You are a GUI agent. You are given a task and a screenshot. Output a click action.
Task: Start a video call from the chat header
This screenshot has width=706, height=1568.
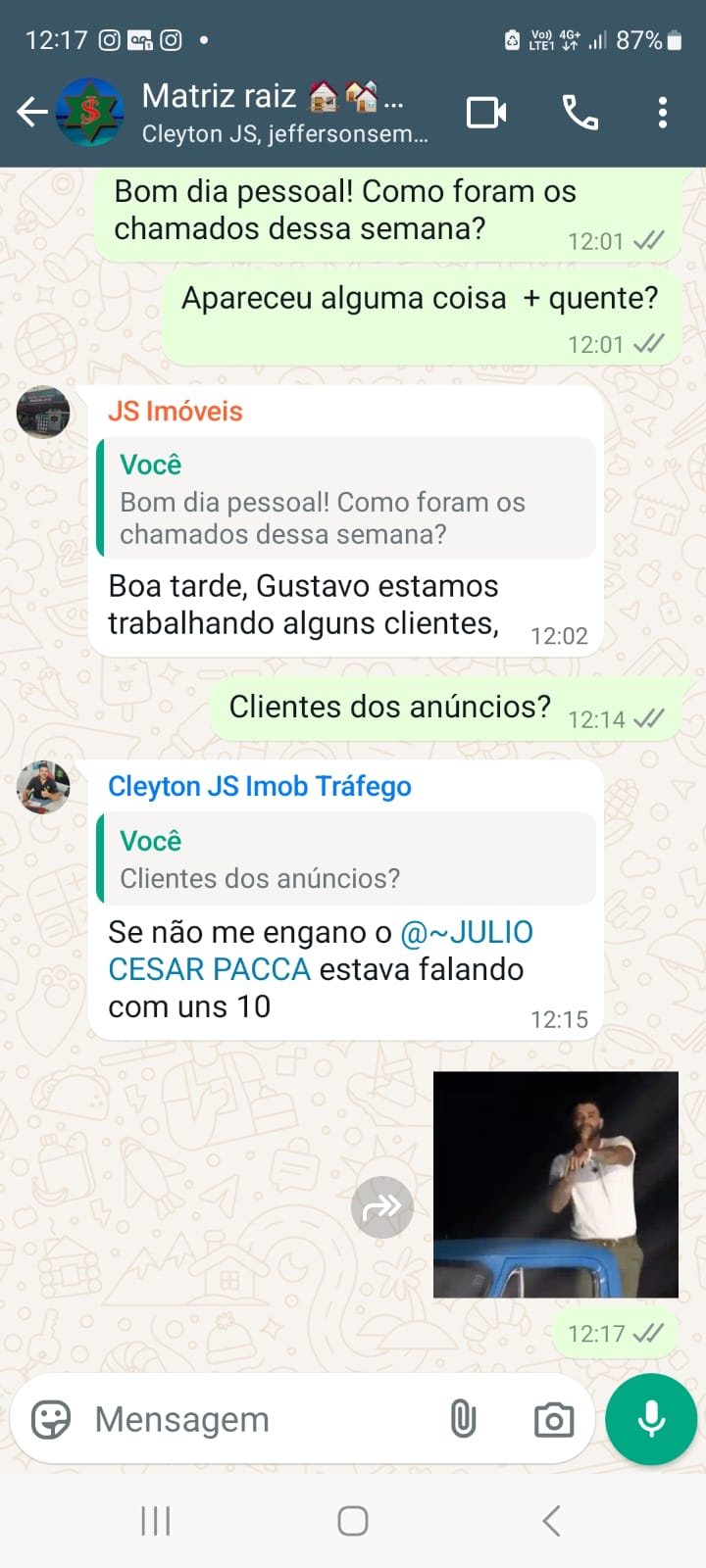click(487, 112)
